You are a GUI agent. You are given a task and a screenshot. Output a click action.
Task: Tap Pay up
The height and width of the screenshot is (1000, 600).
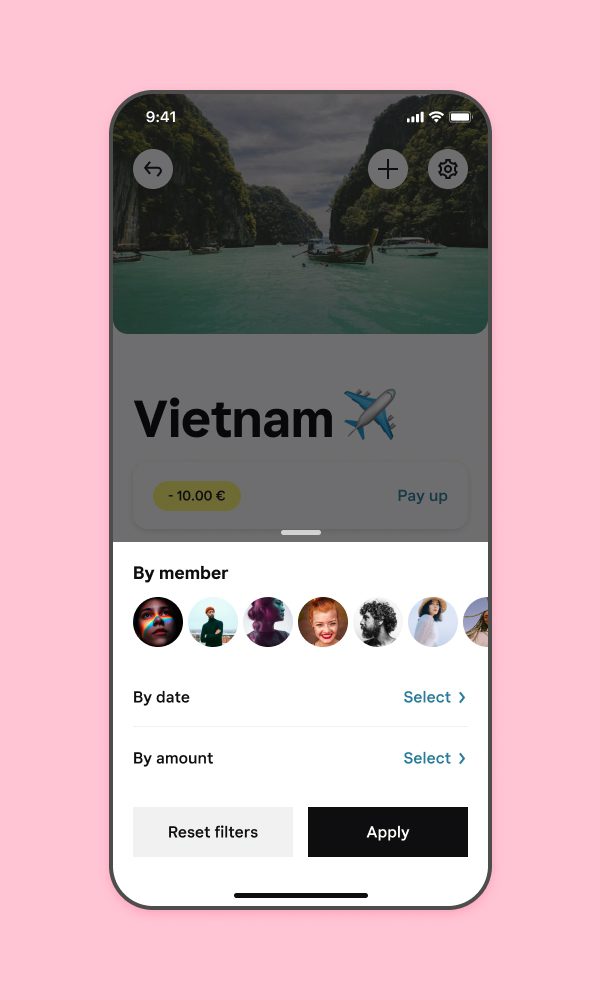422,496
